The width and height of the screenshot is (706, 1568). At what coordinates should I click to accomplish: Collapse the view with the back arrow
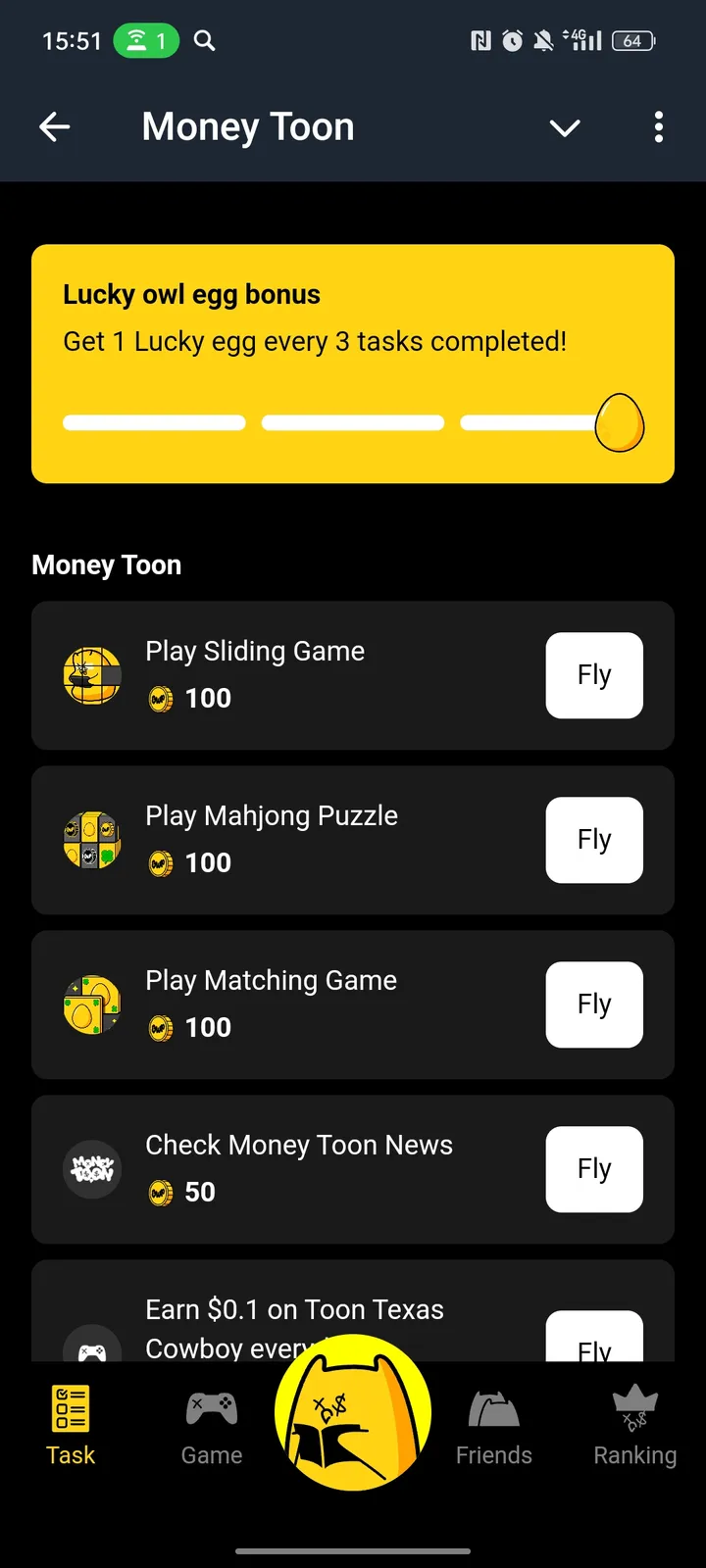[x=55, y=126]
